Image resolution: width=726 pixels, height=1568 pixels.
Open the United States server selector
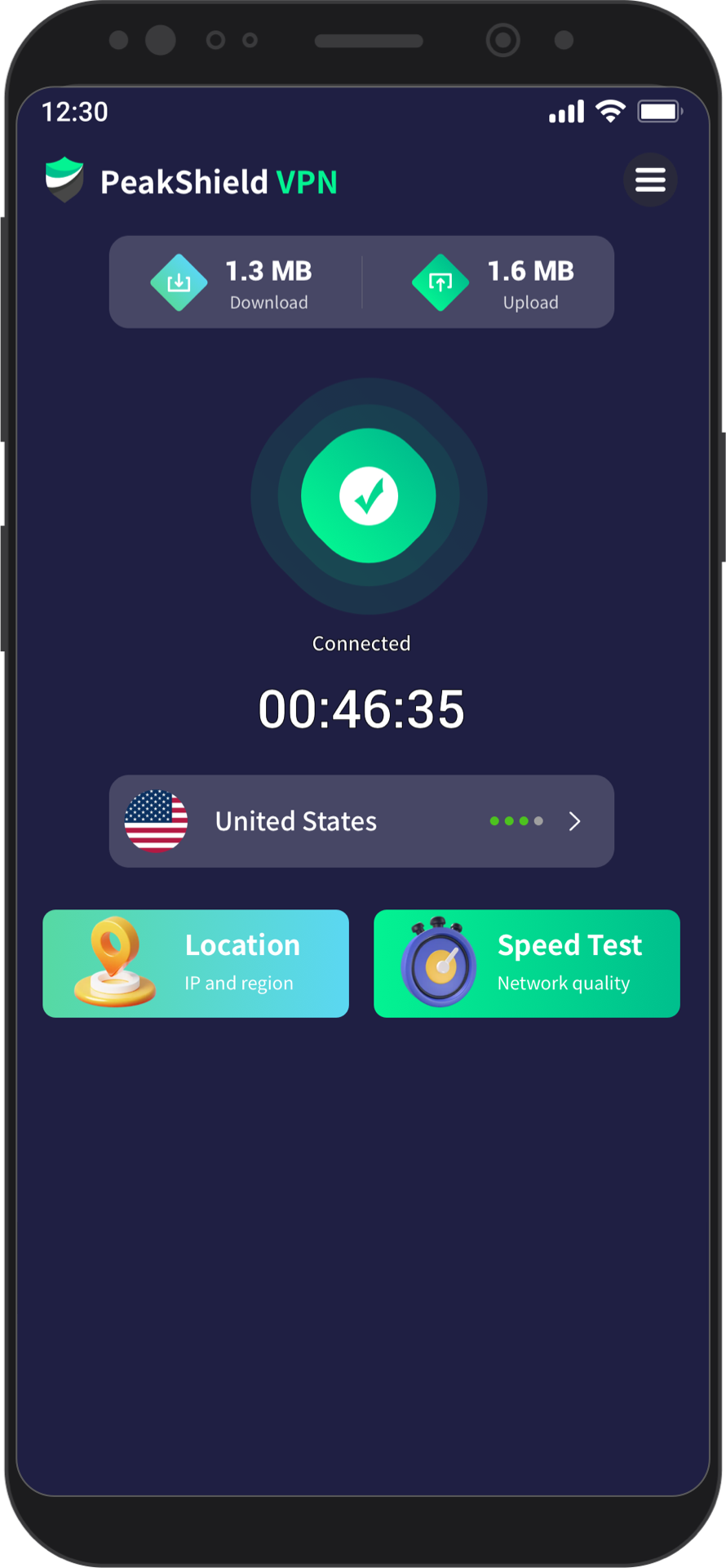[x=361, y=821]
